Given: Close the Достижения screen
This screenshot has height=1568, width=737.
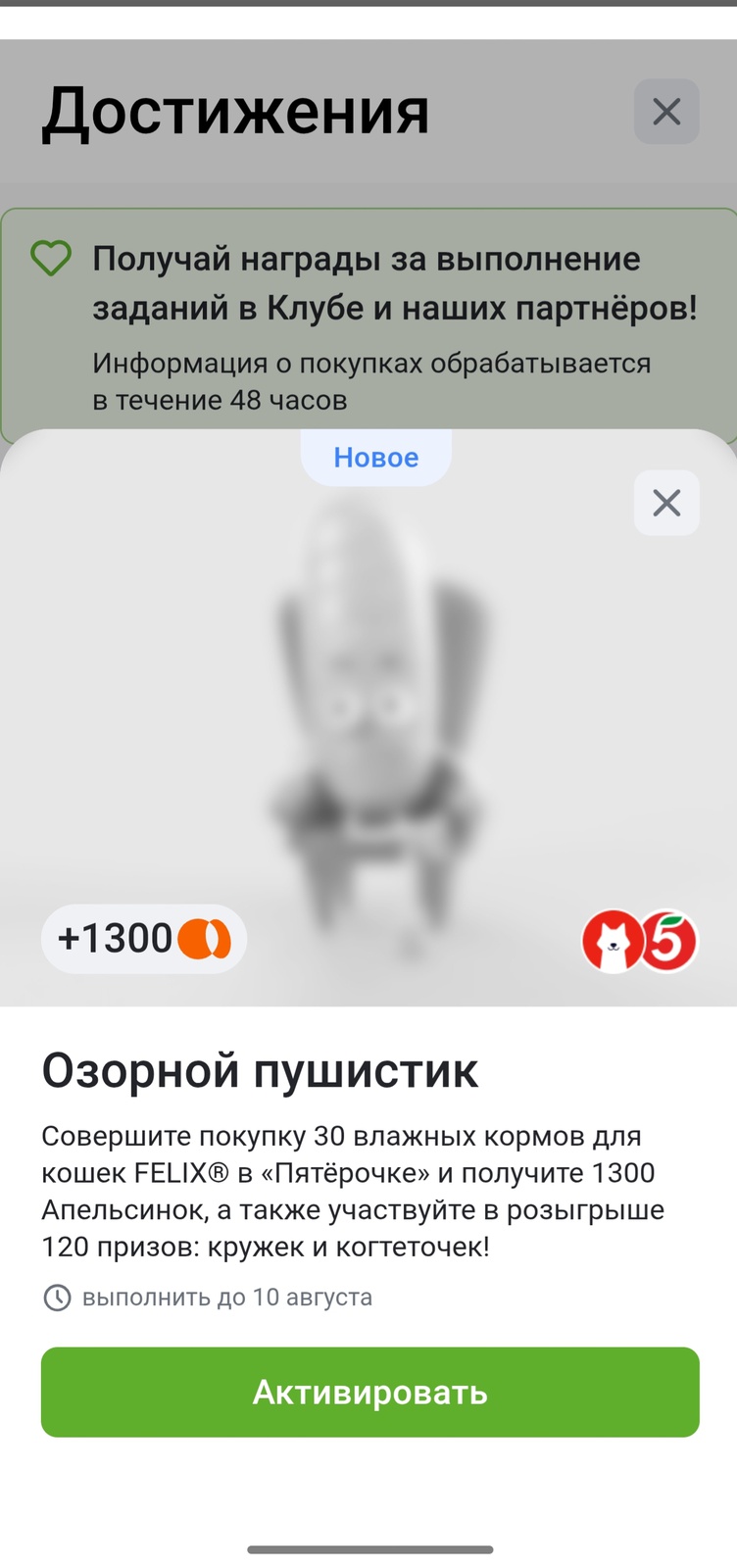Looking at the screenshot, I should 666,112.
